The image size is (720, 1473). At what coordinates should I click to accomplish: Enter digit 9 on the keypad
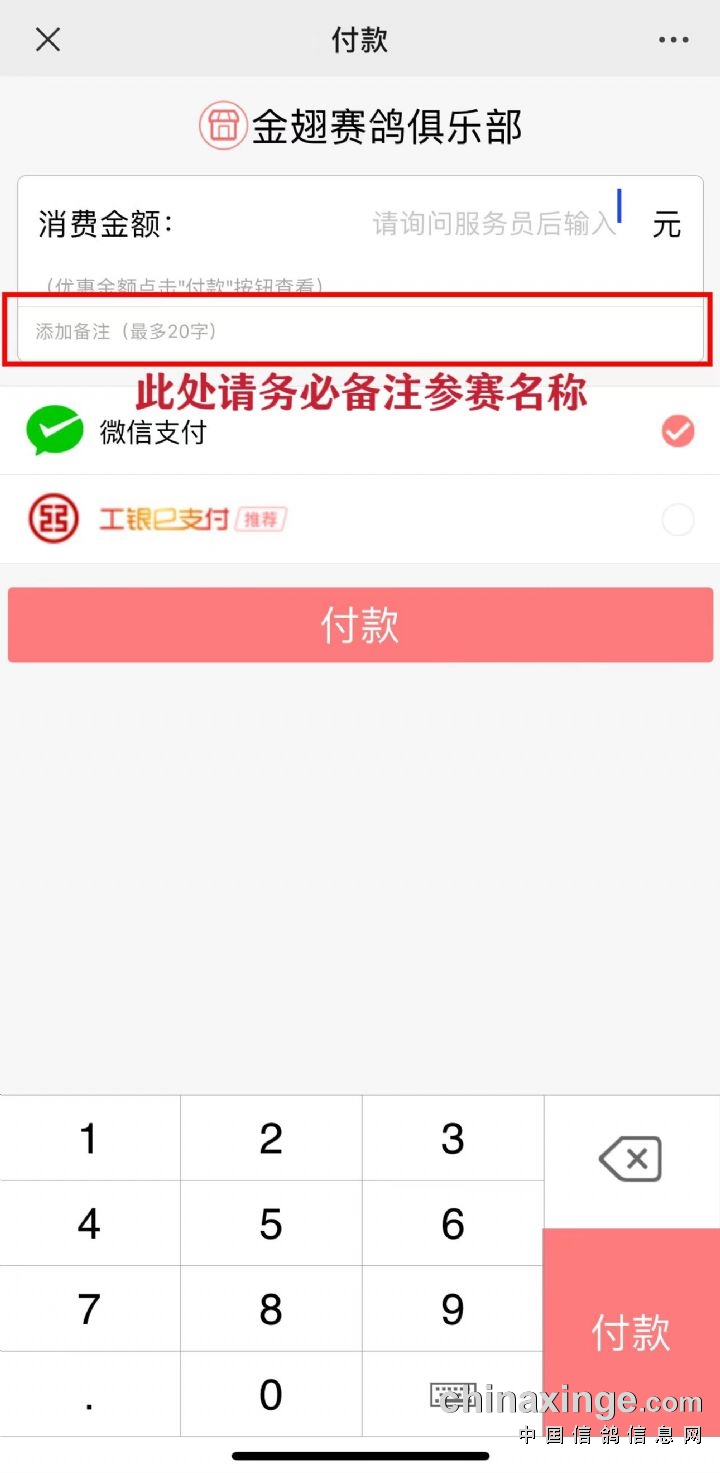pyautogui.click(x=453, y=1309)
